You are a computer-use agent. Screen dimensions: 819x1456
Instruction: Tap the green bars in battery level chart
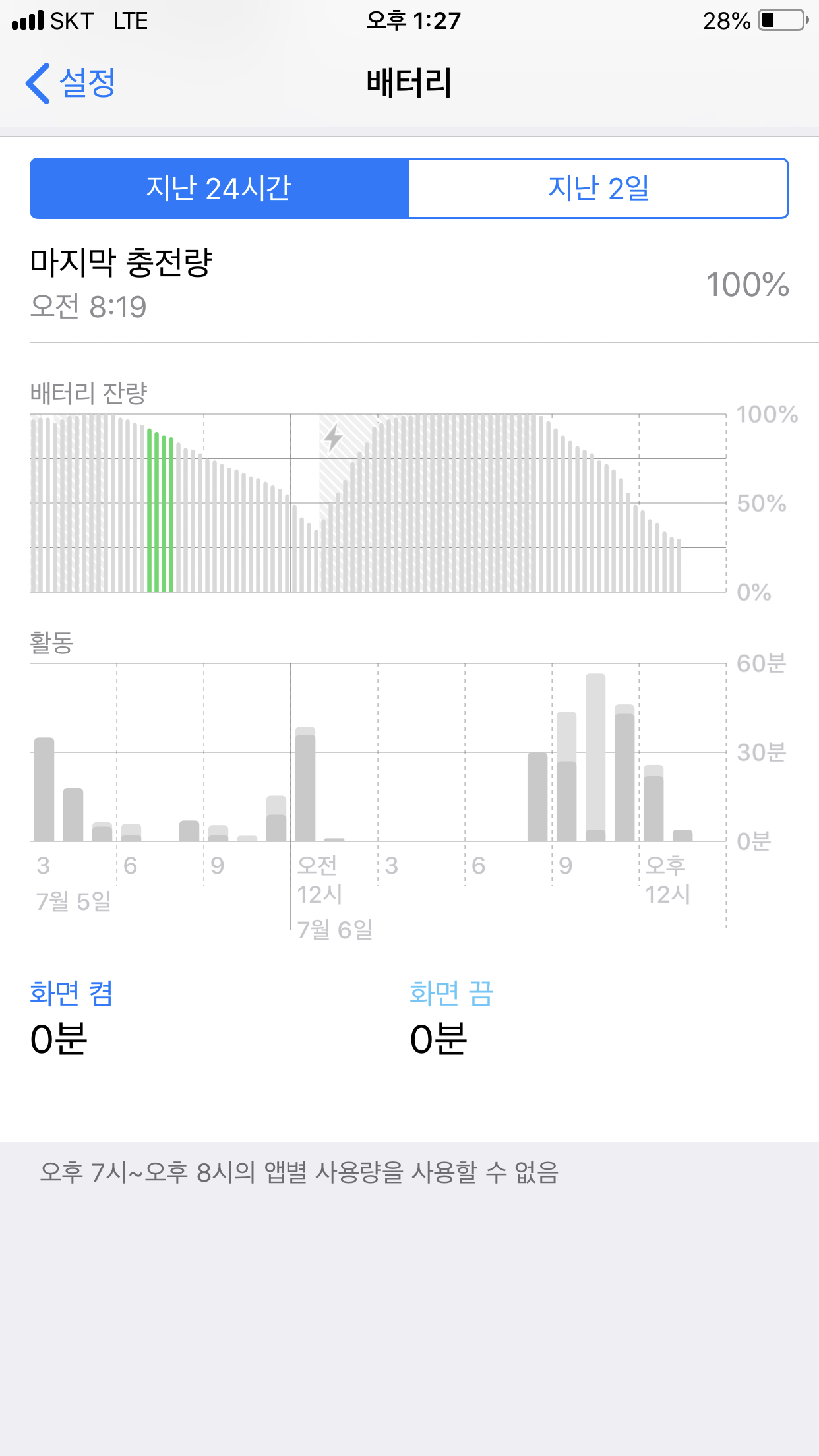(x=160, y=511)
